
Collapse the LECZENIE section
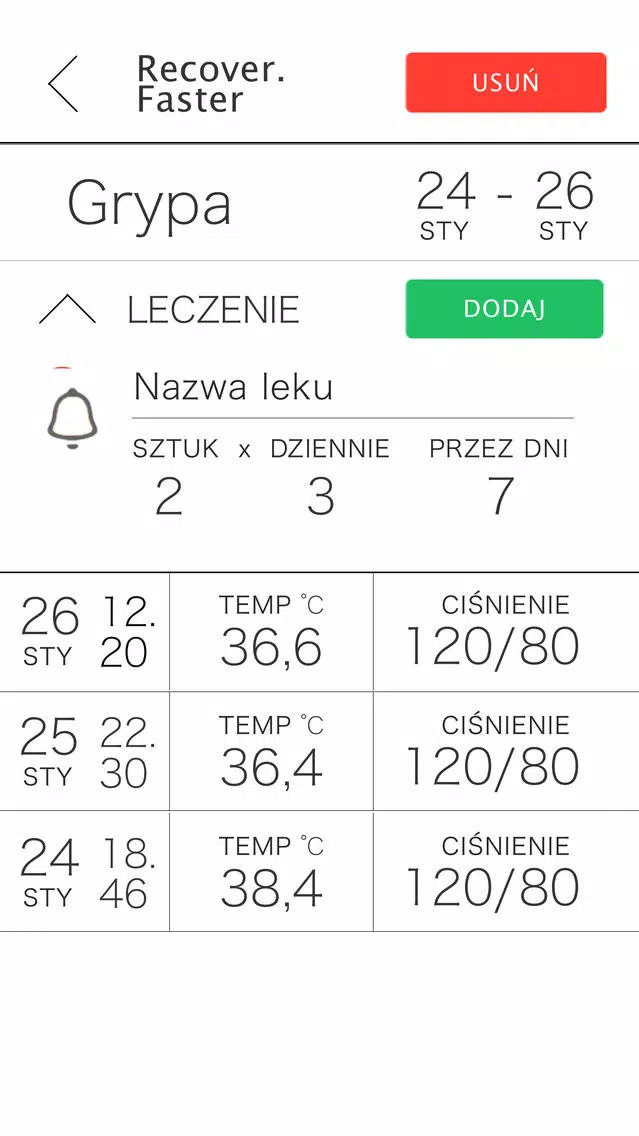[67, 309]
